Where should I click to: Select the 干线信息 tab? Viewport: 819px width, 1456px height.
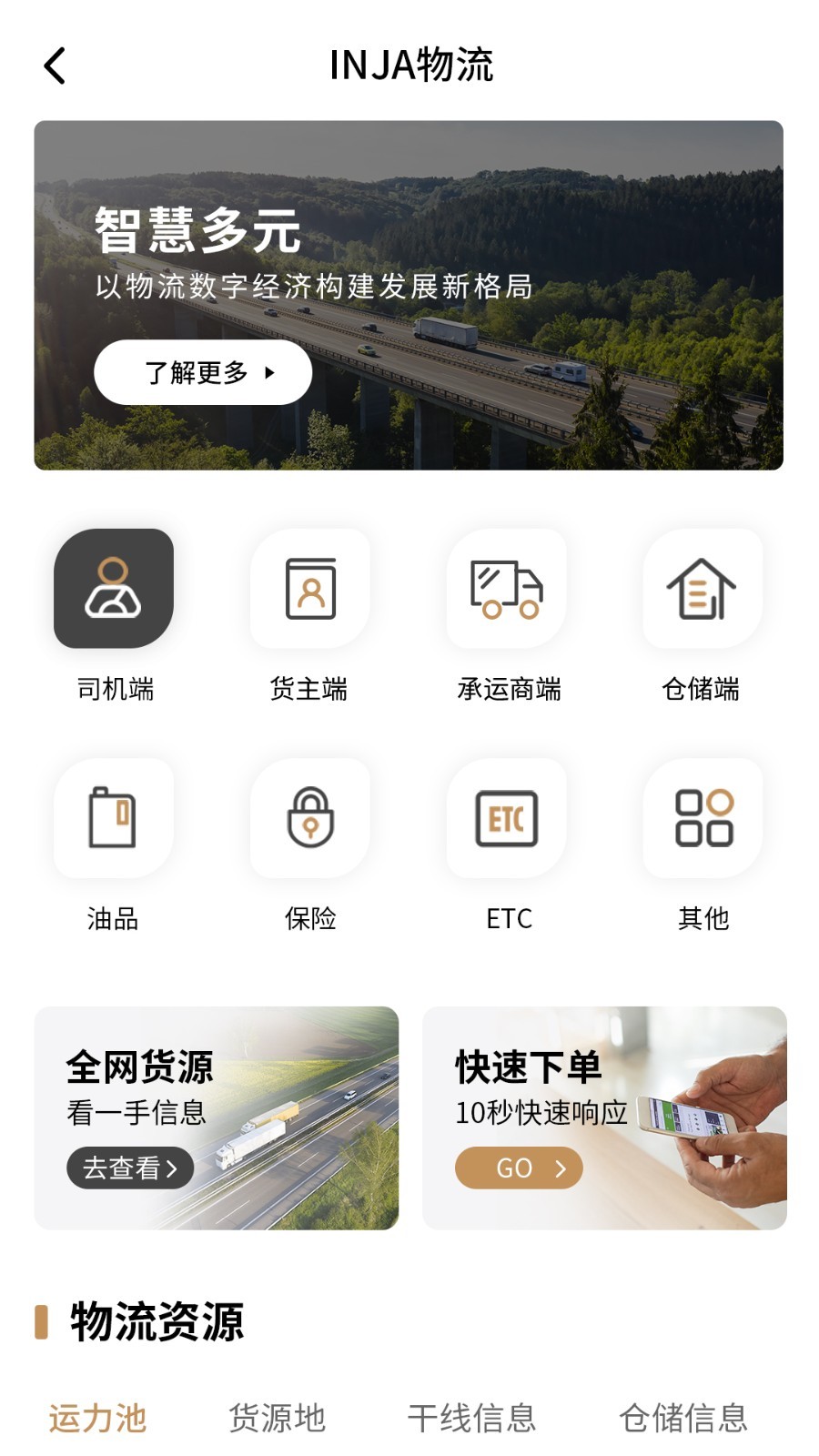pos(471,1418)
